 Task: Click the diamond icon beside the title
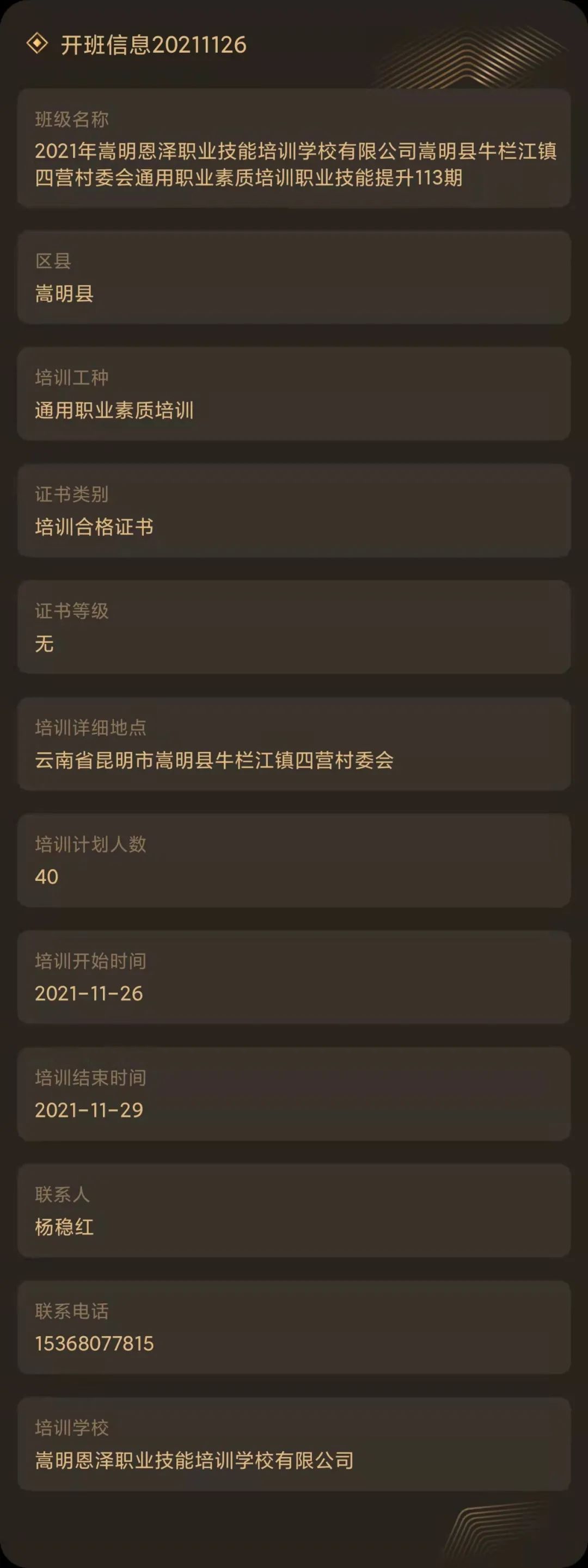(x=38, y=42)
